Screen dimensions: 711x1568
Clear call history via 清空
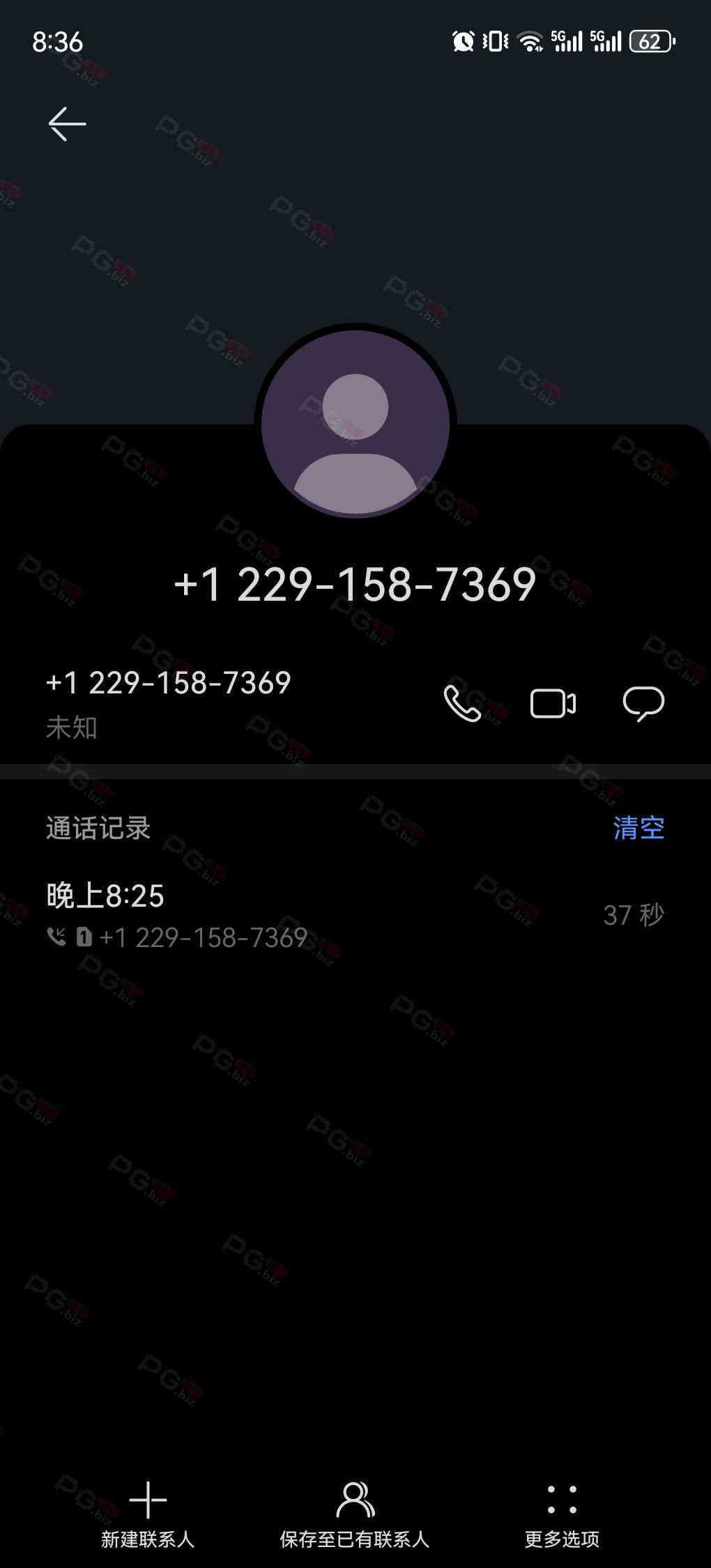tap(639, 828)
